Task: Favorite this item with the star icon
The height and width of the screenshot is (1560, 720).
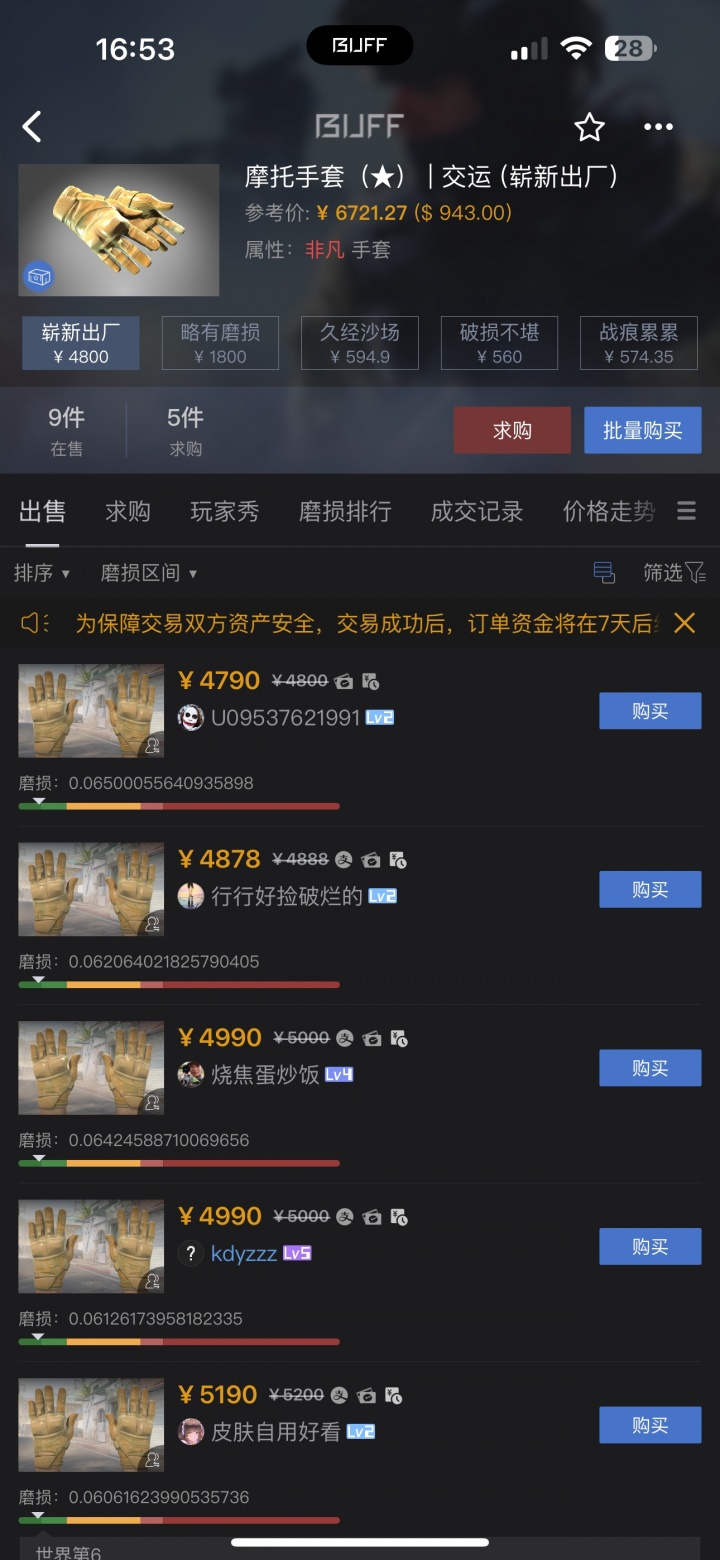Action: (589, 127)
